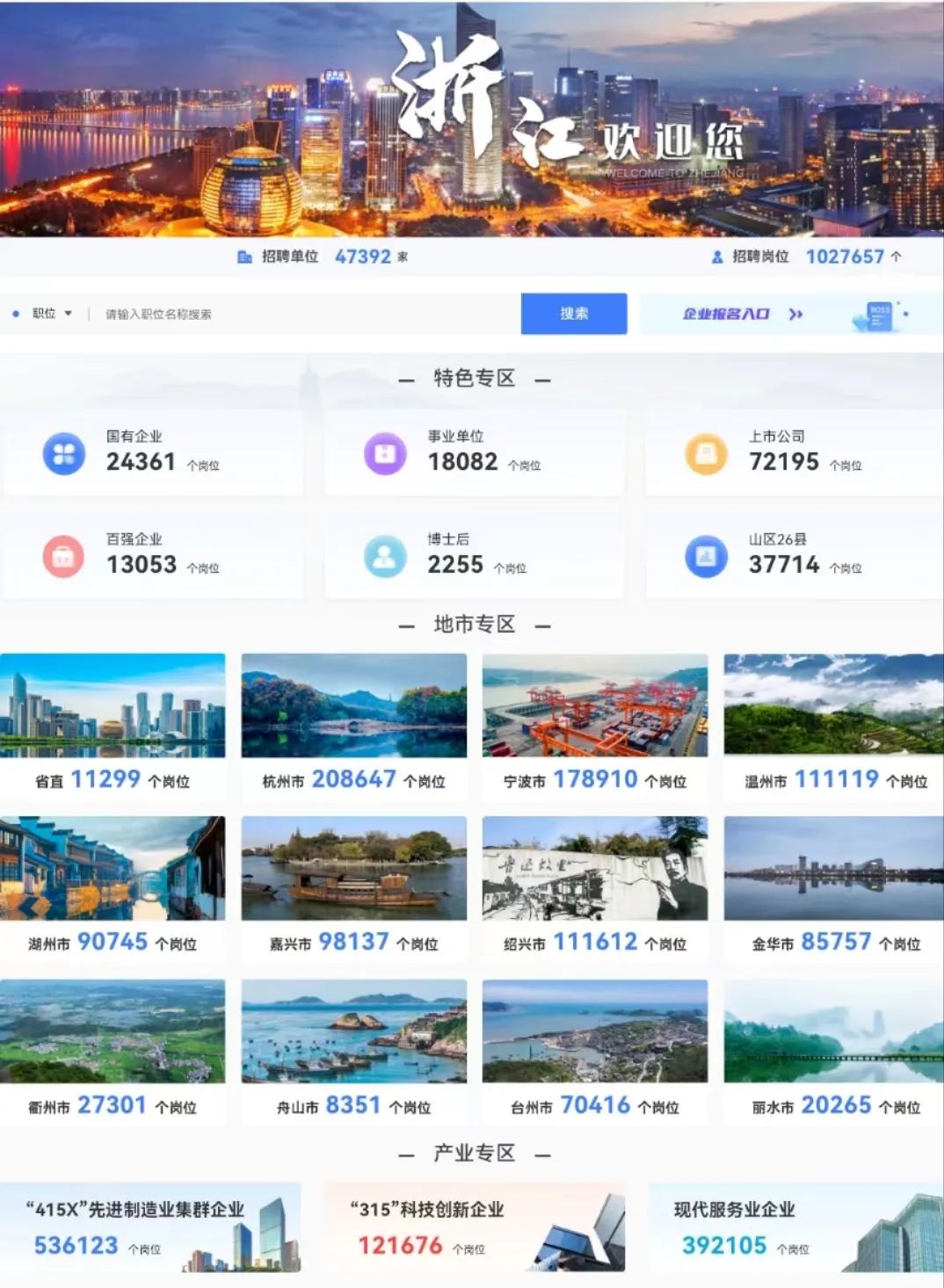This screenshot has width=944, height=1288.
Task: Open the 百强企业 card
Action: click(154, 555)
